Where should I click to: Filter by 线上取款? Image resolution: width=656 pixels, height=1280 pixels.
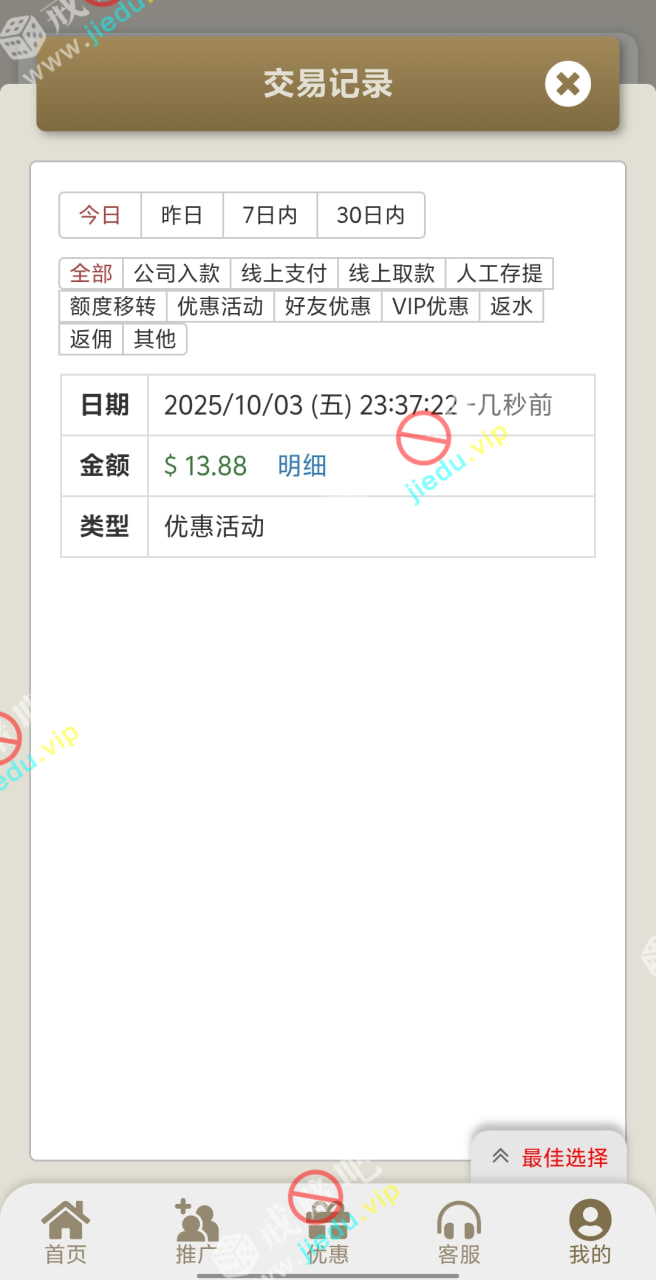coord(392,273)
